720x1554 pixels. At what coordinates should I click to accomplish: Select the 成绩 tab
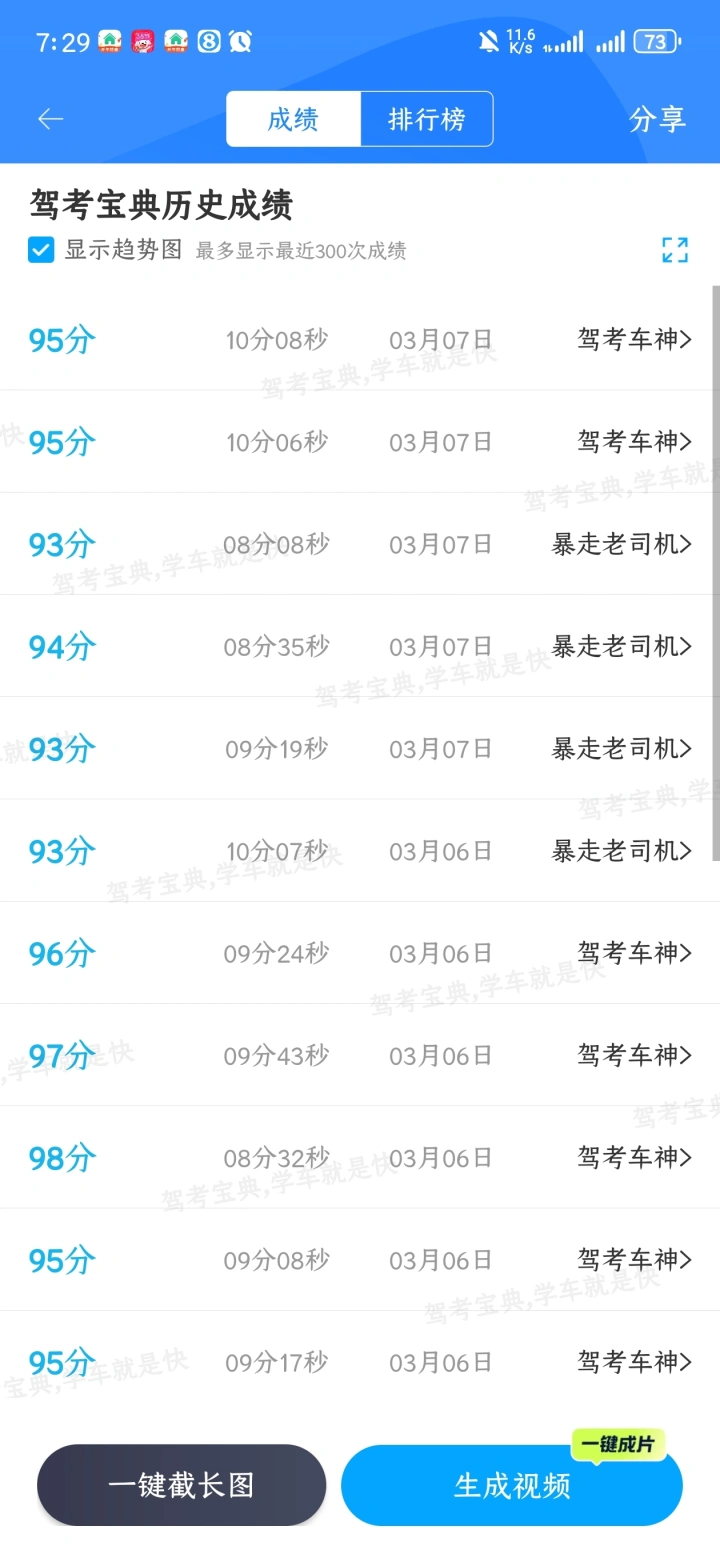click(293, 119)
